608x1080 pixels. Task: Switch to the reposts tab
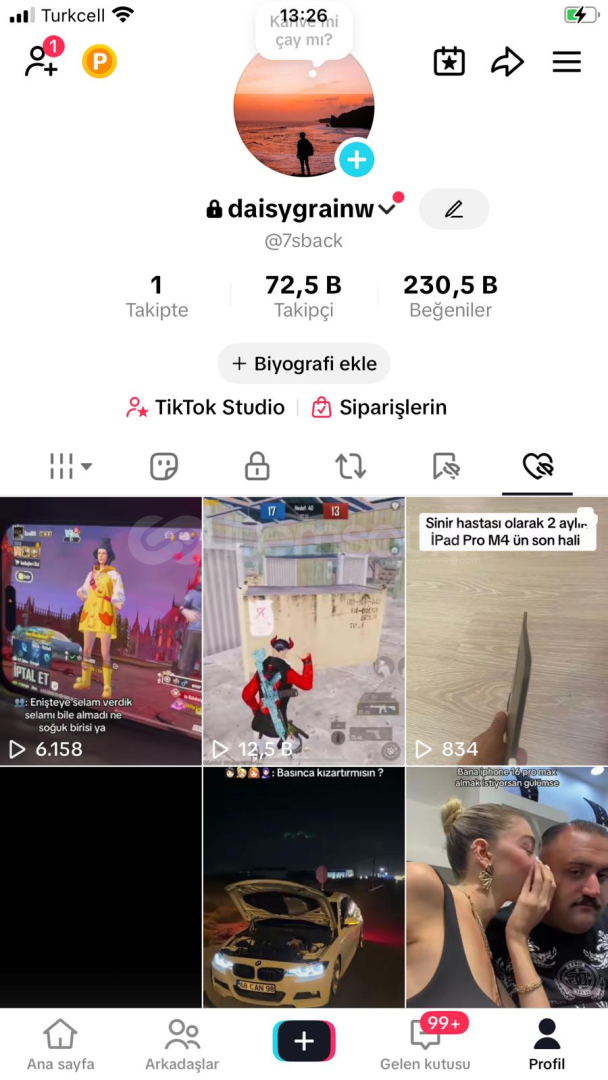coord(350,466)
